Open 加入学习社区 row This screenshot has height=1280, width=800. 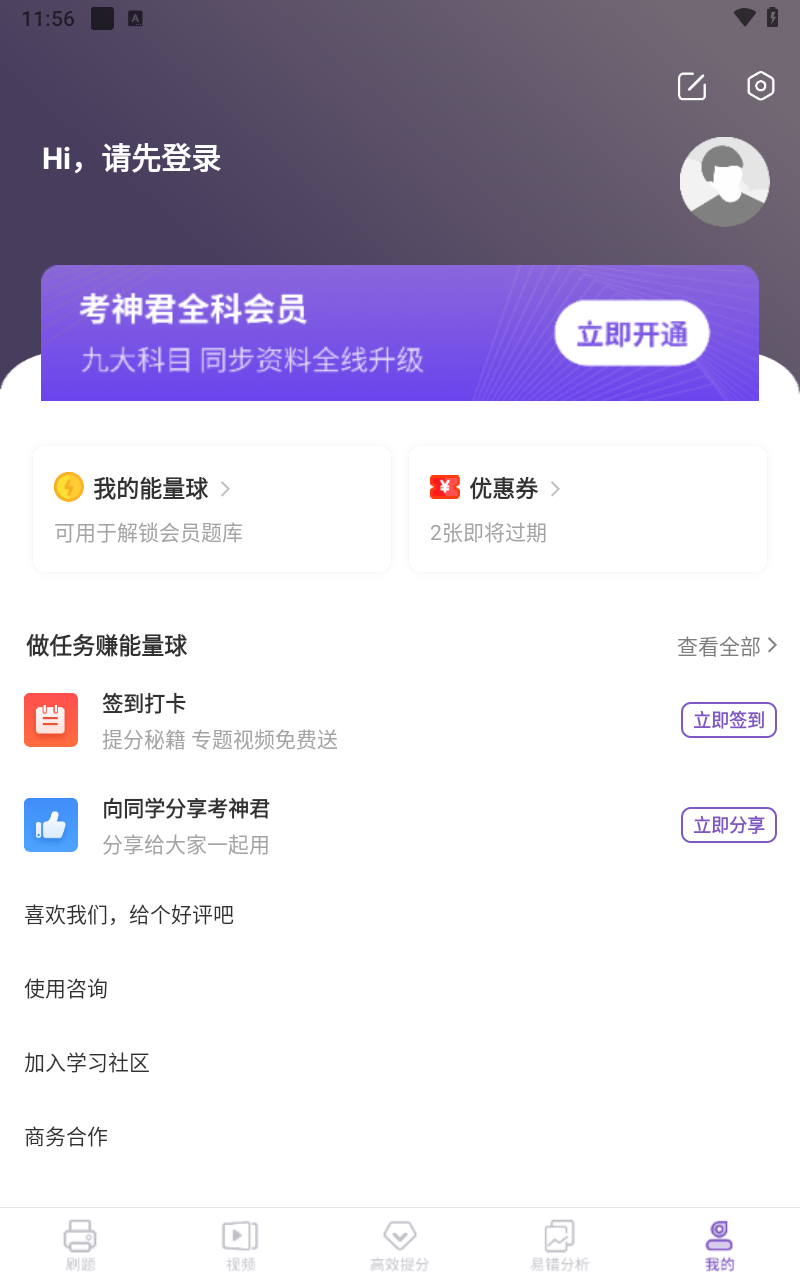tap(87, 1063)
